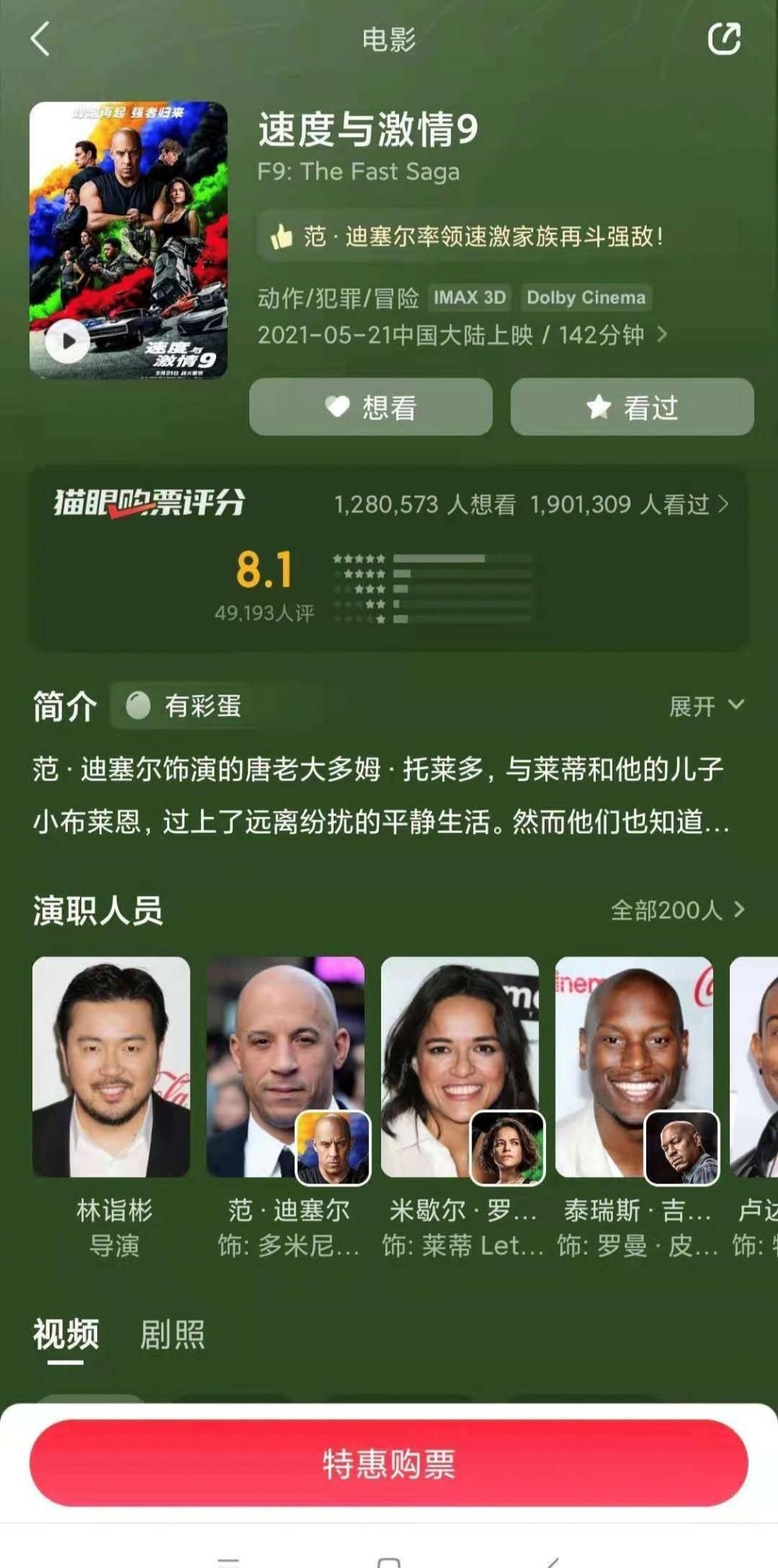Open the recommendation banner about 范·迪塞尔

pyautogui.click(x=467, y=237)
